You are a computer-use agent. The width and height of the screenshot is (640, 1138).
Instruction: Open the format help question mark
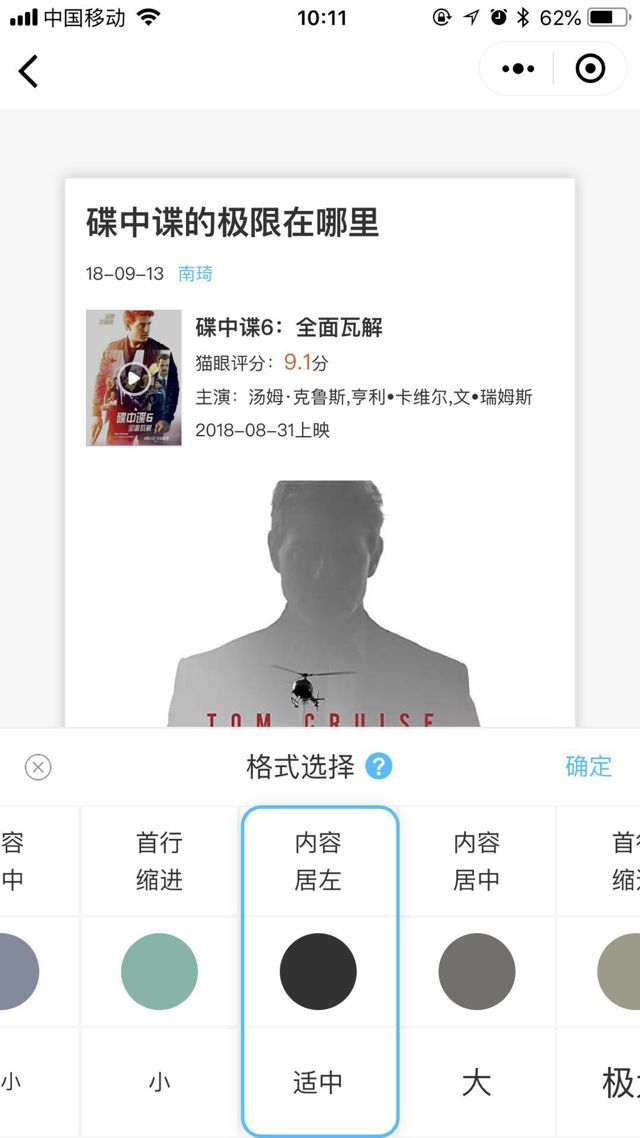[x=379, y=767]
